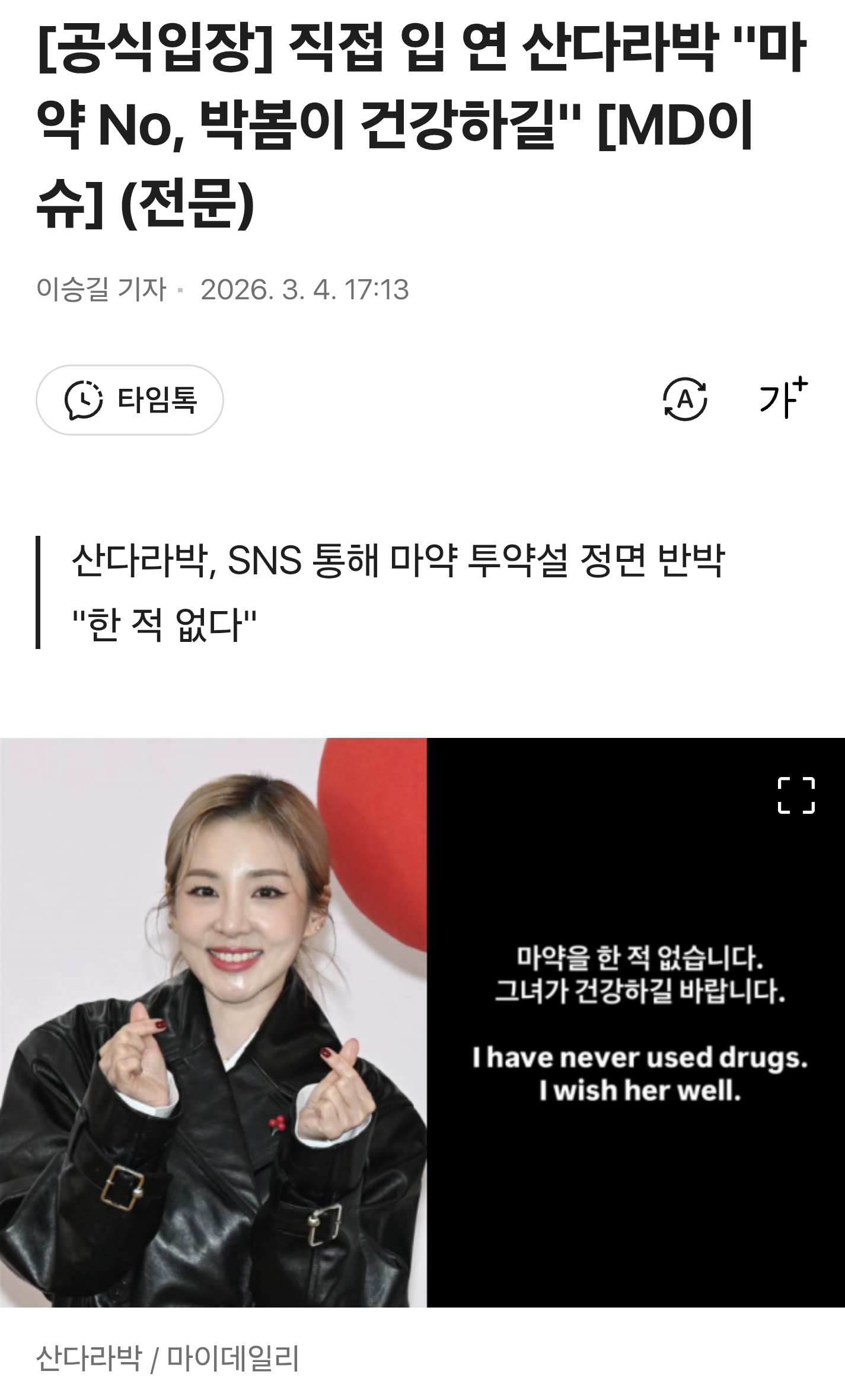Open the 타임톡 comments button
Viewport: 845px width, 1400px height.
(x=130, y=400)
